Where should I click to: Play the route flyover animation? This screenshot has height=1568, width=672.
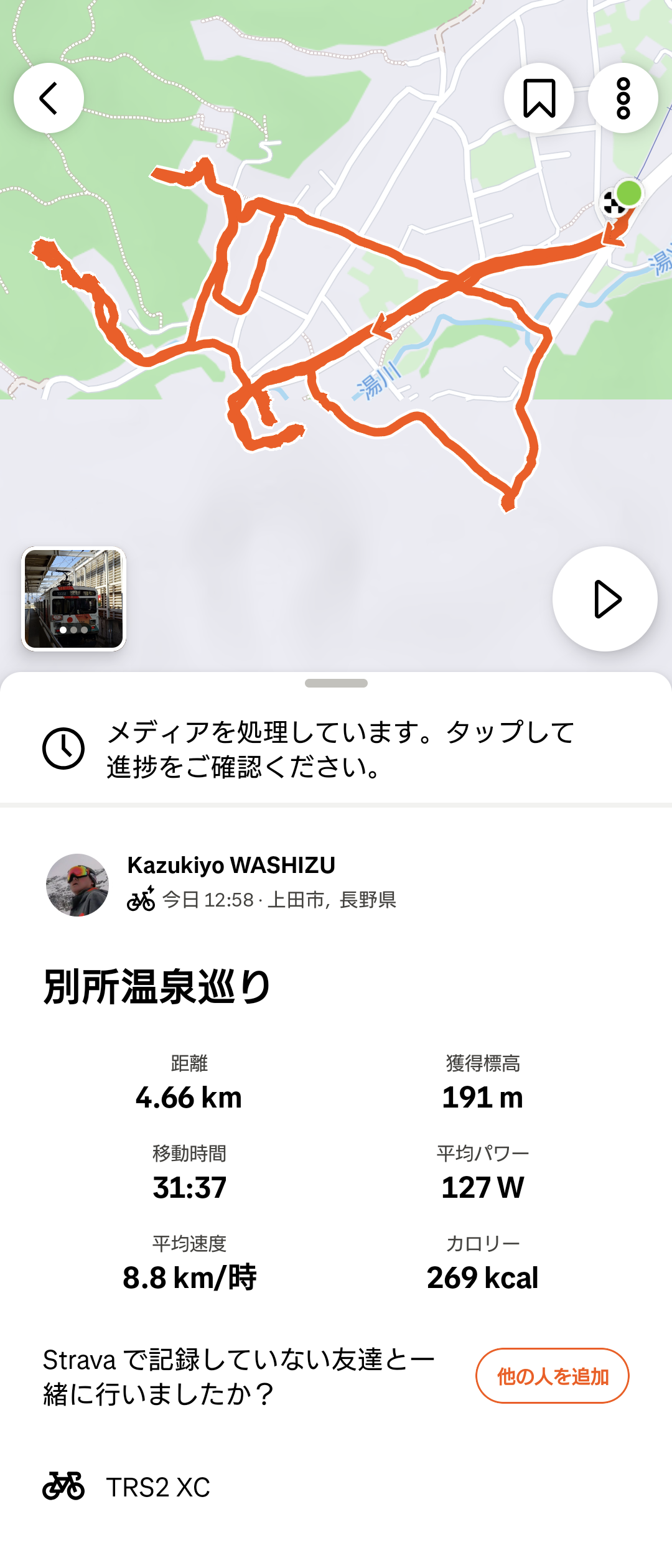(605, 599)
